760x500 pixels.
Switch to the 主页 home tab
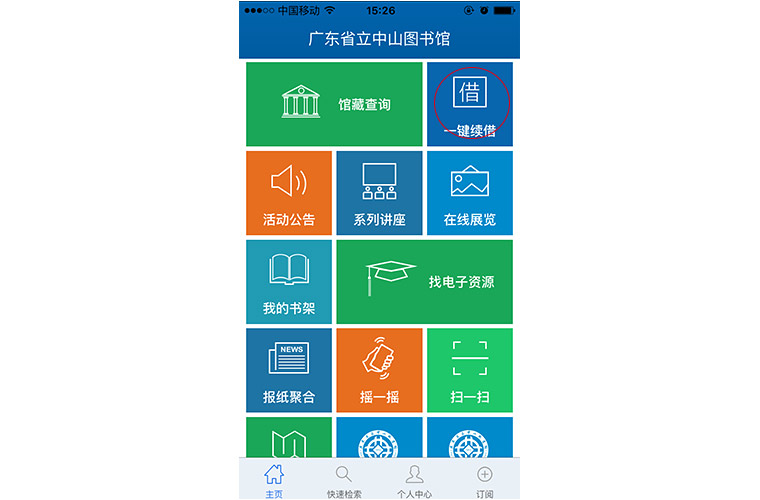coord(274,480)
